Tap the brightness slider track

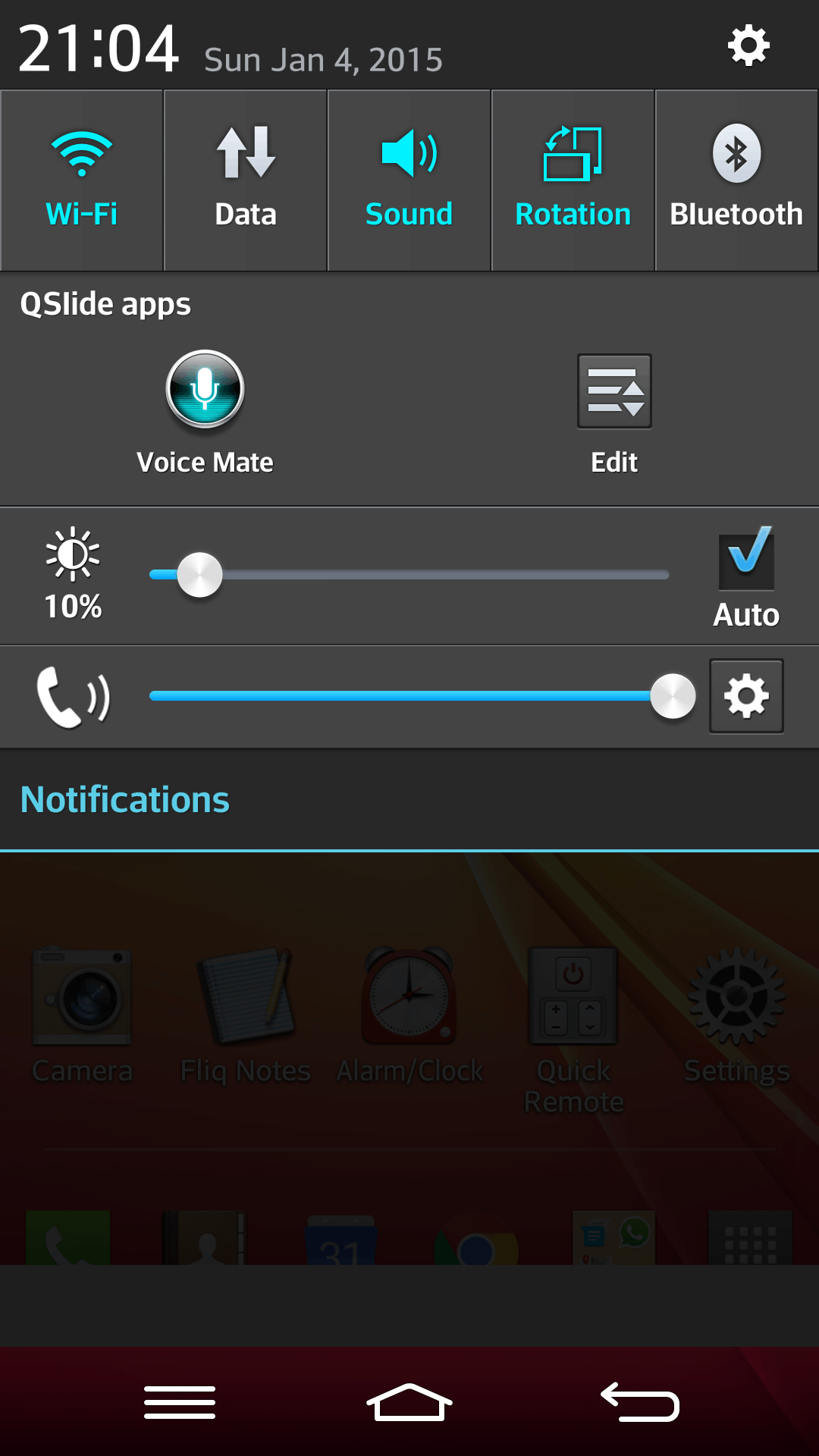coord(409,575)
